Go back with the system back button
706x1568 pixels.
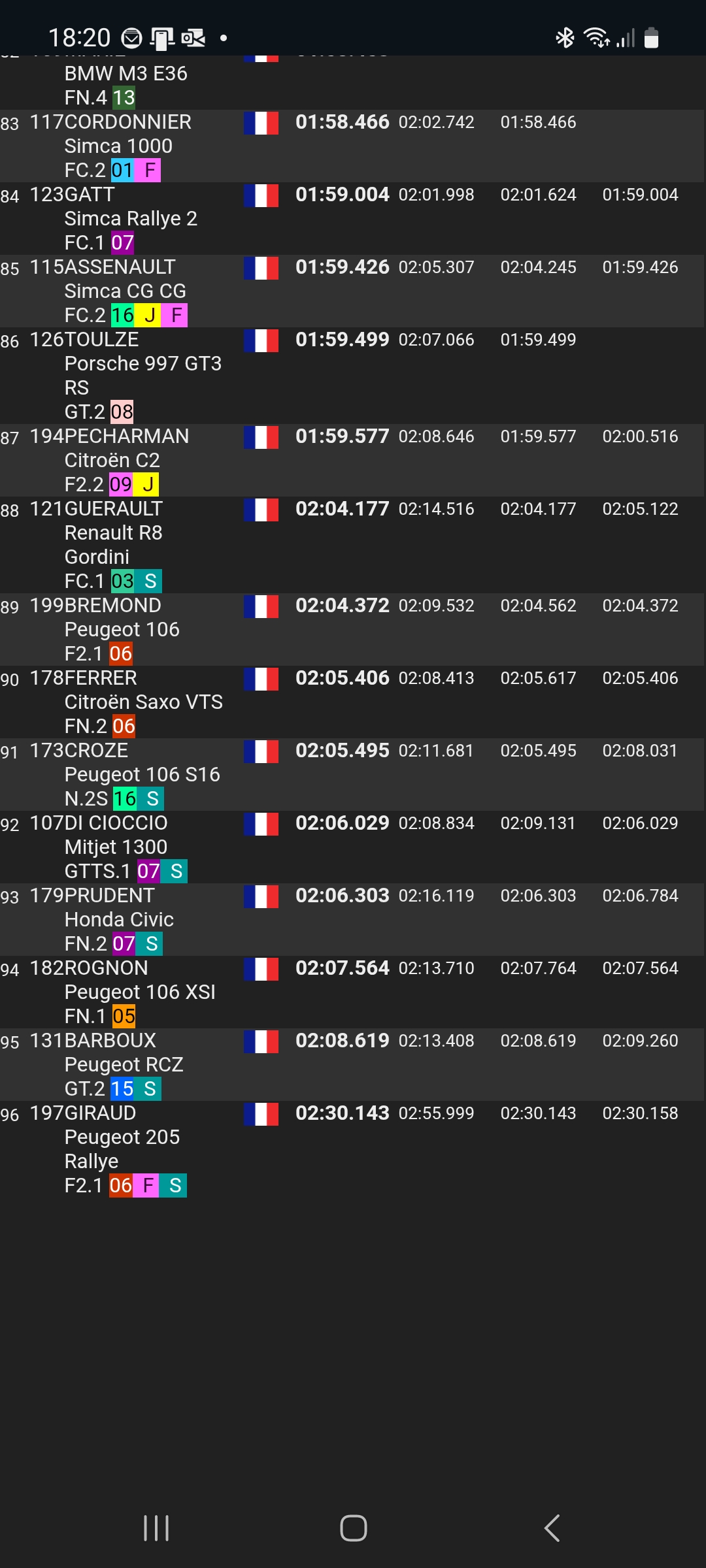[x=552, y=1528]
